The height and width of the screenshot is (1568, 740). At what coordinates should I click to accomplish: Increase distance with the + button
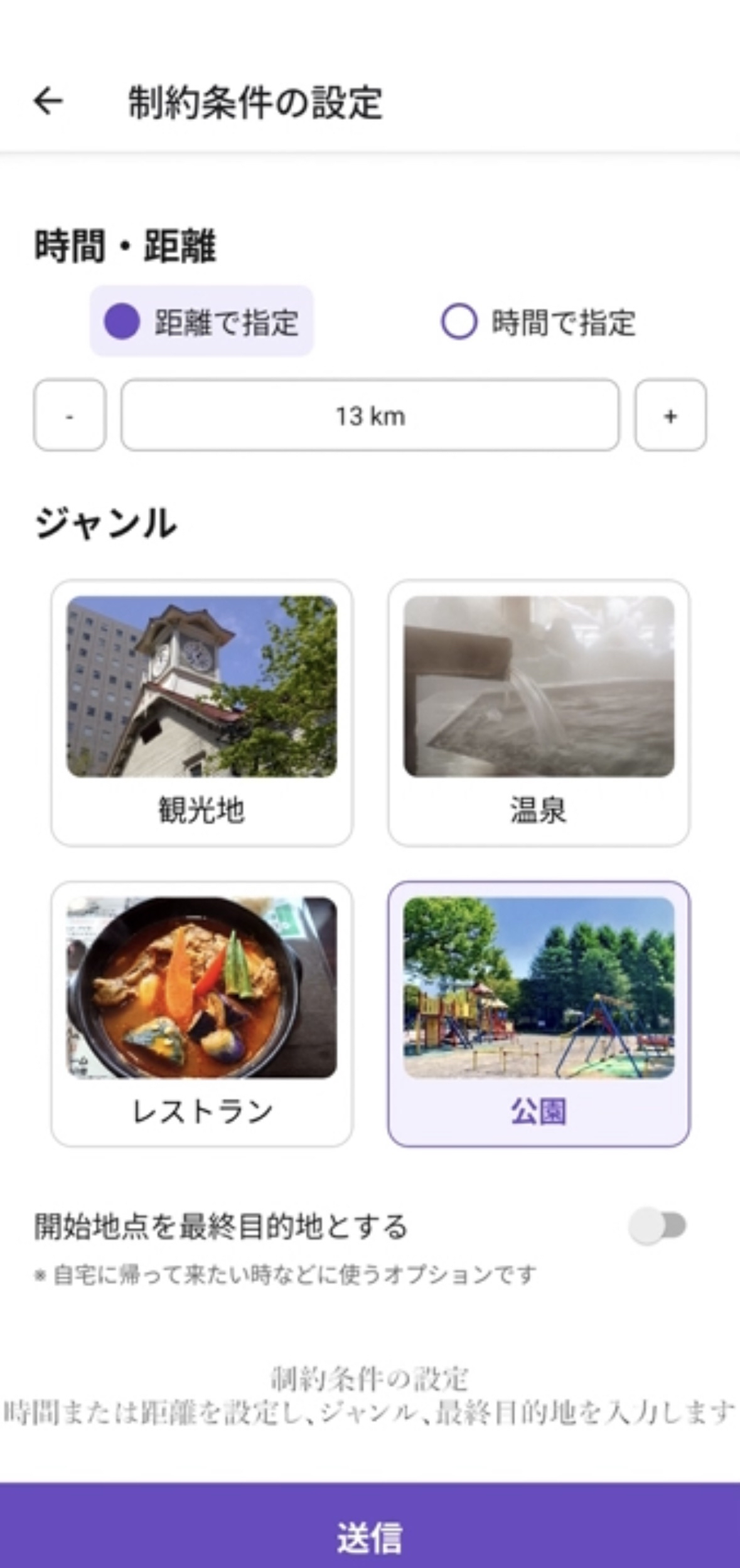pyautogui.click(x=671, y=416)
